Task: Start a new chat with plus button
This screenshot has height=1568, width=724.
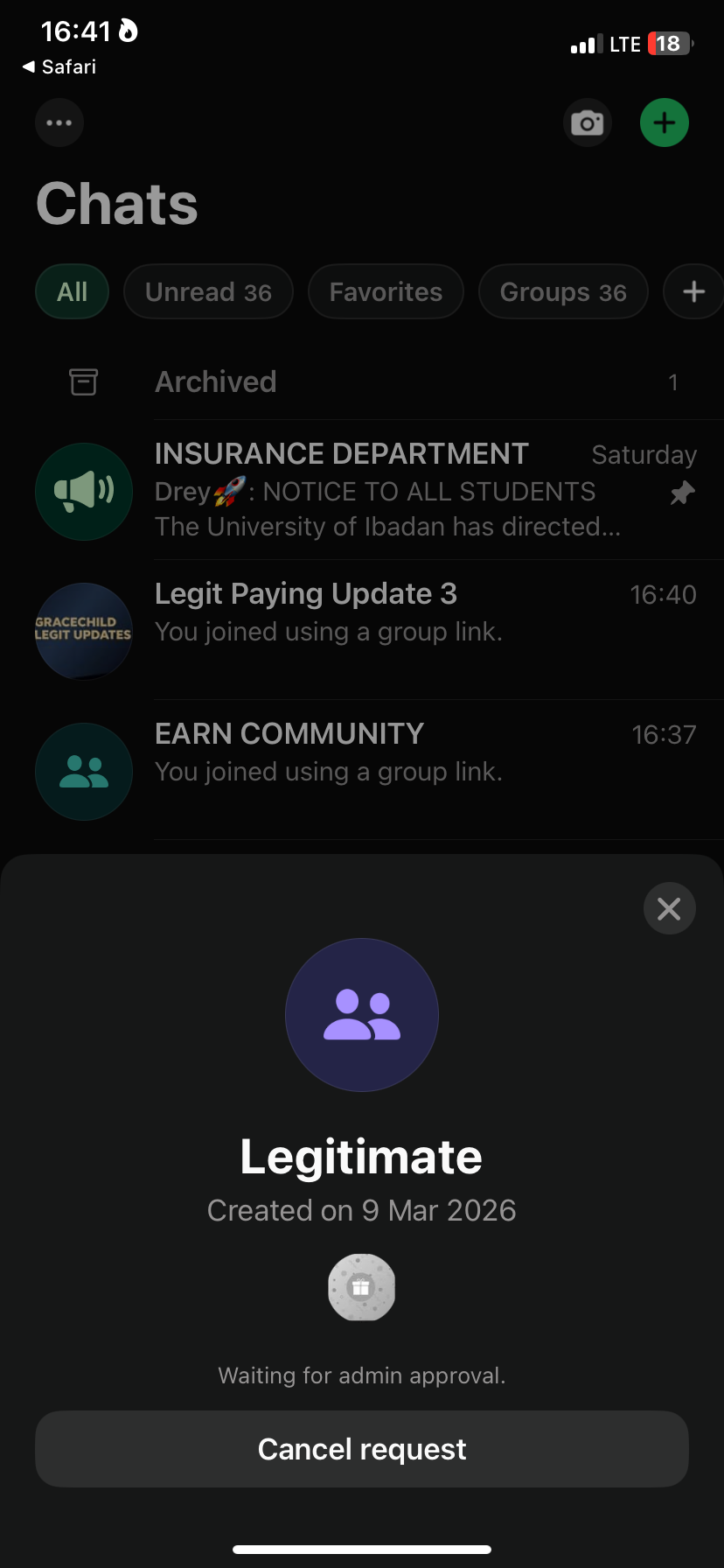Action: [665, 122]
